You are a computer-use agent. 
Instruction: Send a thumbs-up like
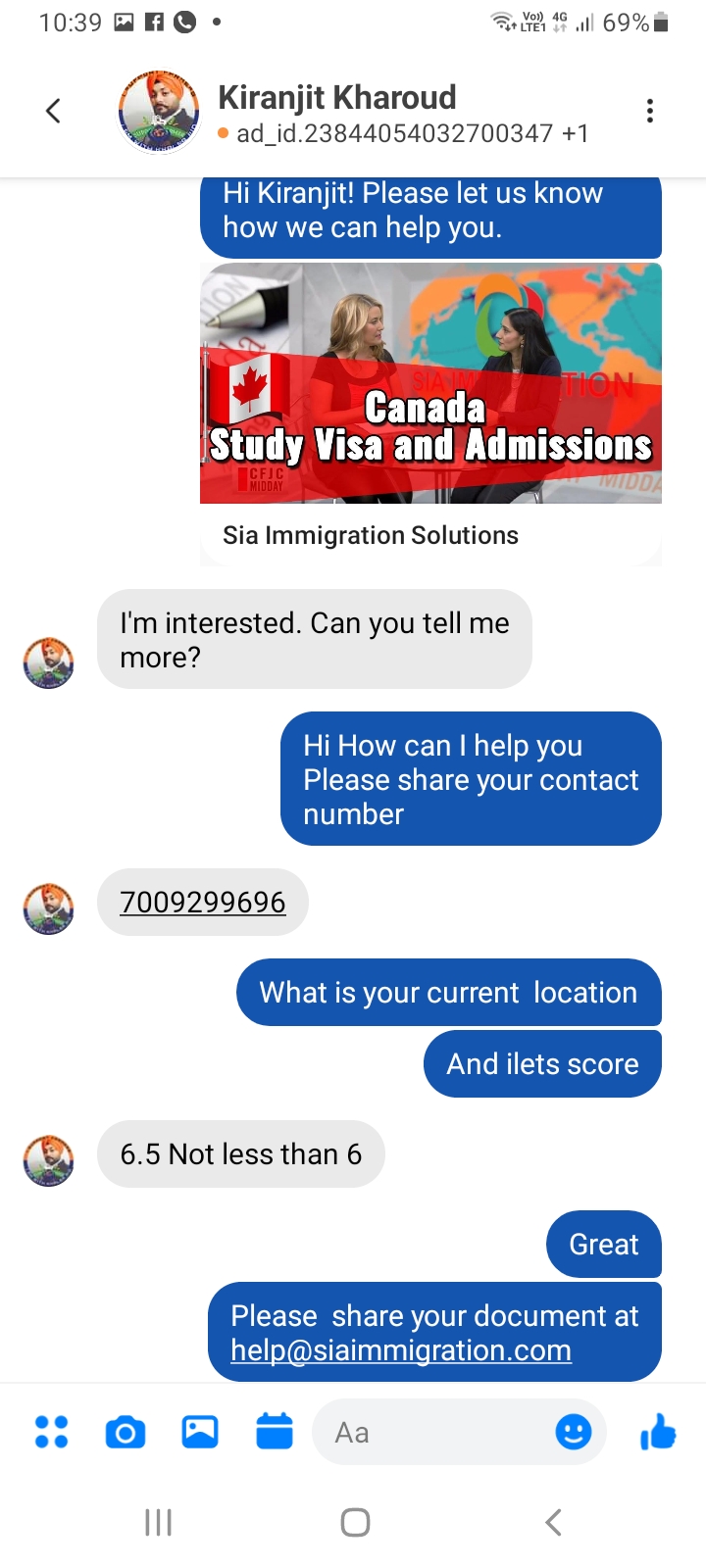[658, 1432]
